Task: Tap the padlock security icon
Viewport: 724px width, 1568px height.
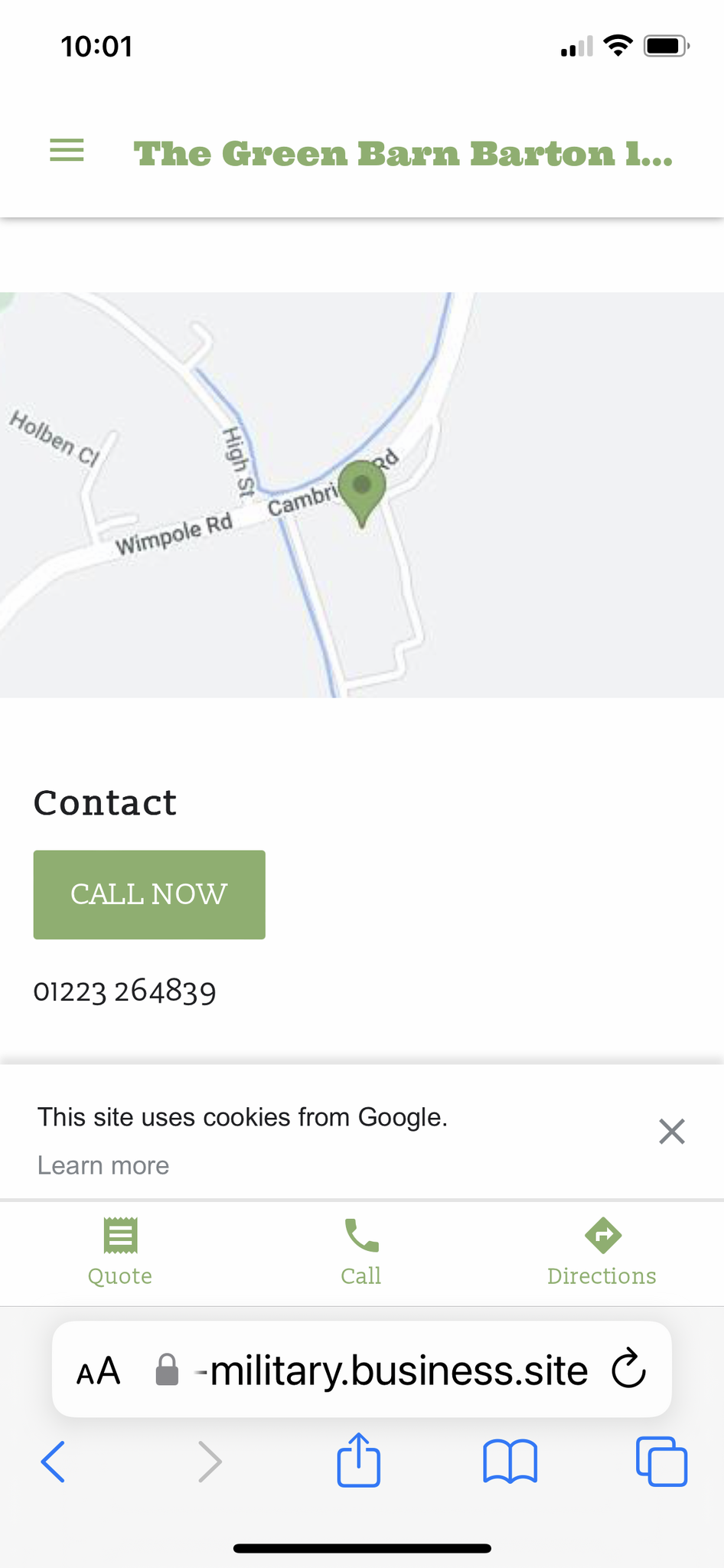Action: pyautogui.click(x=168, y=1370)
